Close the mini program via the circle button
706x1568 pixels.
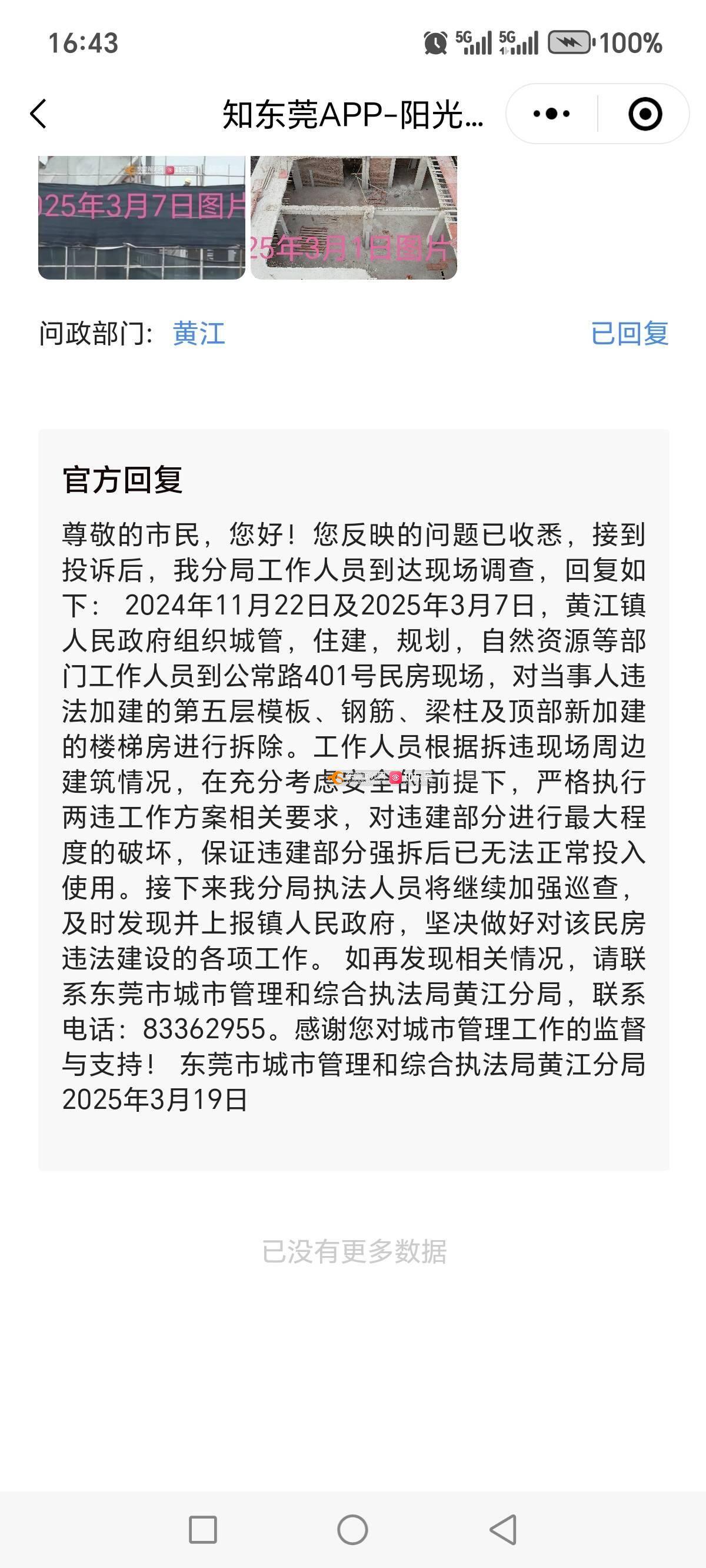[645, 114]
